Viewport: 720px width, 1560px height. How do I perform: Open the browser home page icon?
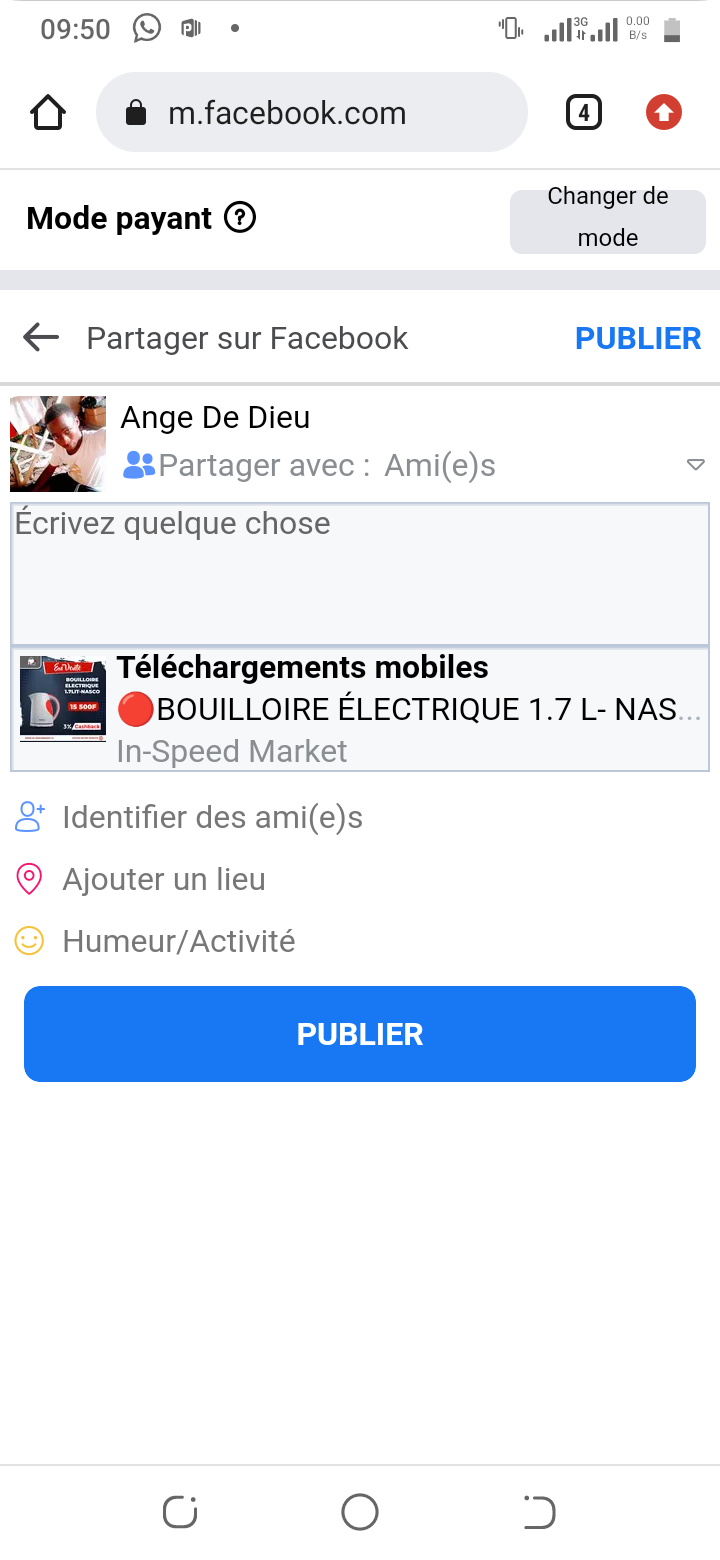click(x=48, y=113)
